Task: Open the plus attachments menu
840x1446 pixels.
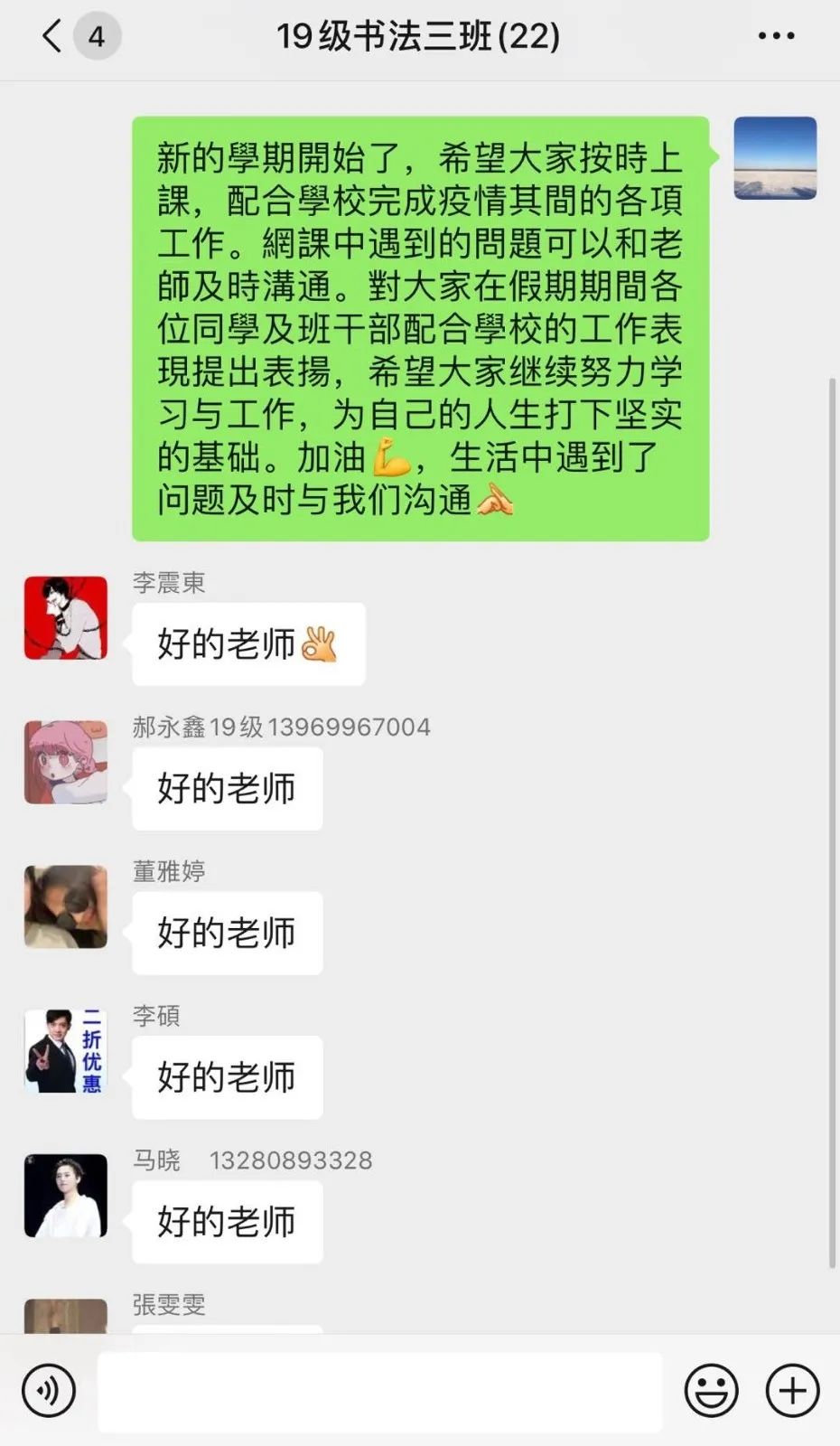Action: 792,1391
